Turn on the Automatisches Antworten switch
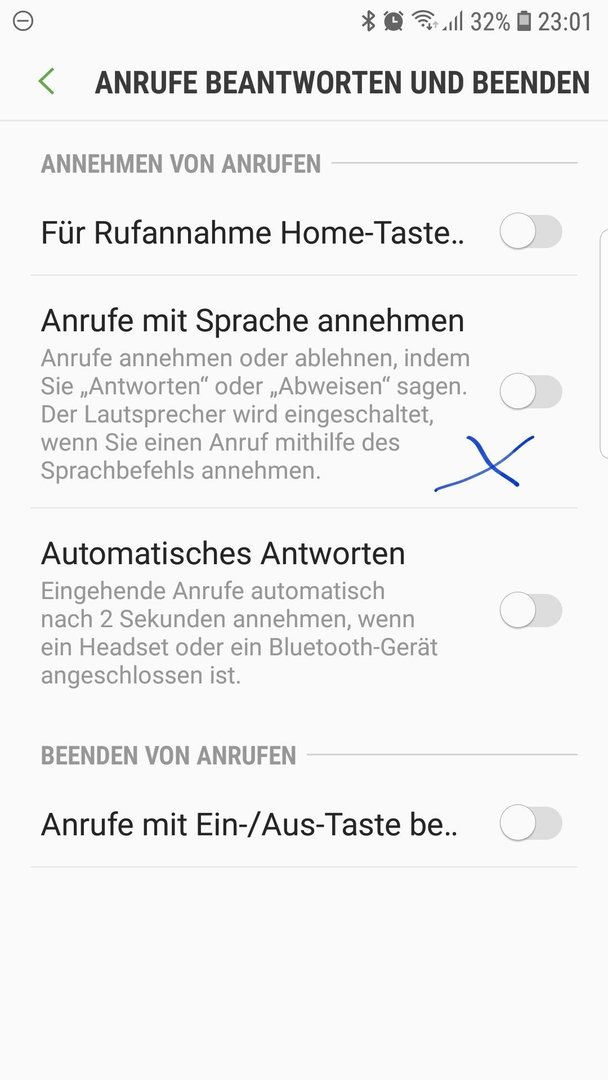The height and width of the screenshot is (1080, 608). tap(531, 610)
